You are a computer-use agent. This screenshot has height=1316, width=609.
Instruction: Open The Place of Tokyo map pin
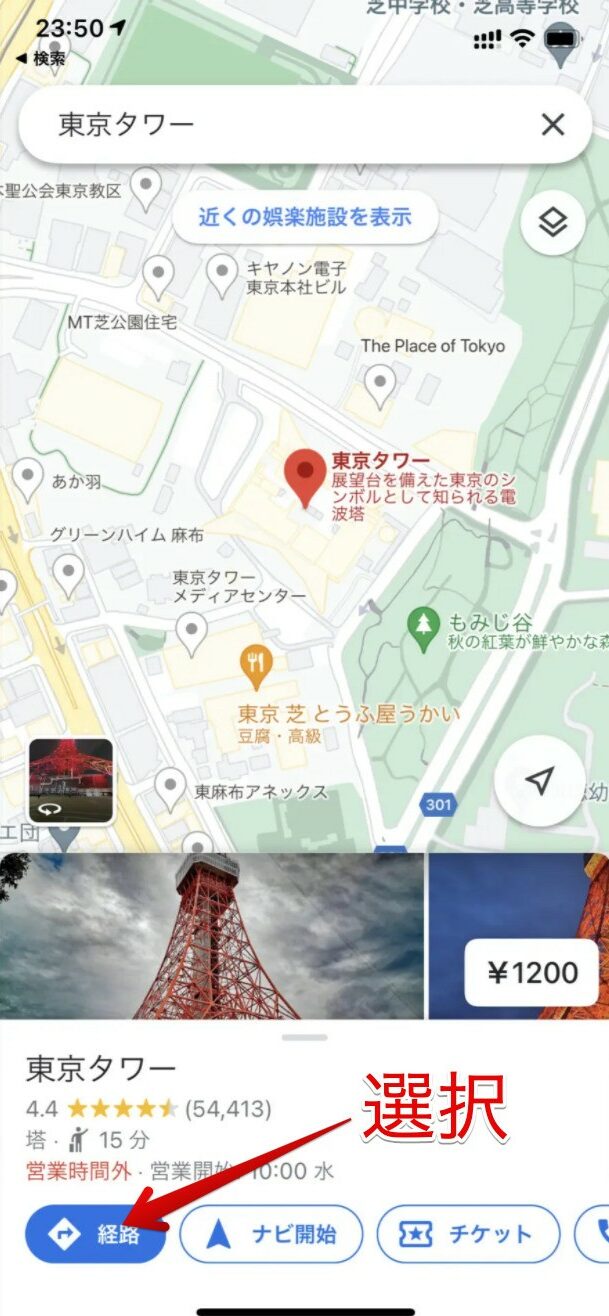click(x=379, y=383)
